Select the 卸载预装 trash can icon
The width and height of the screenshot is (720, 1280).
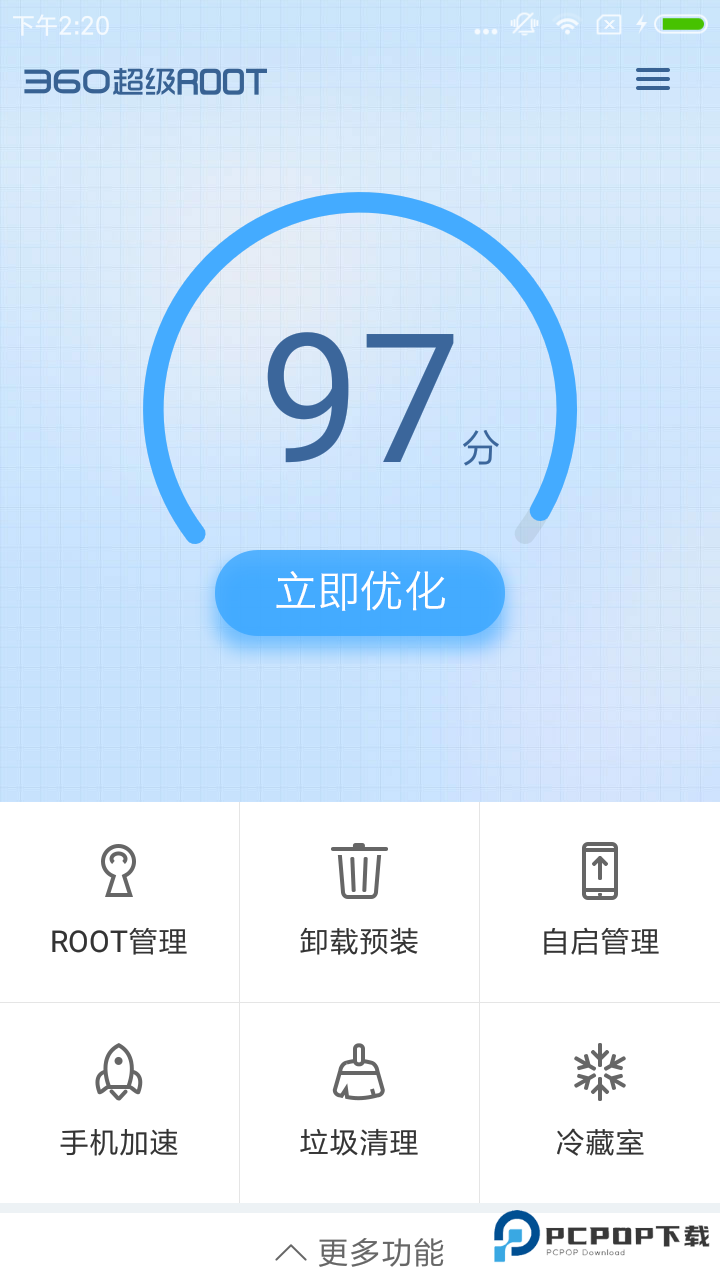point(359,870)
